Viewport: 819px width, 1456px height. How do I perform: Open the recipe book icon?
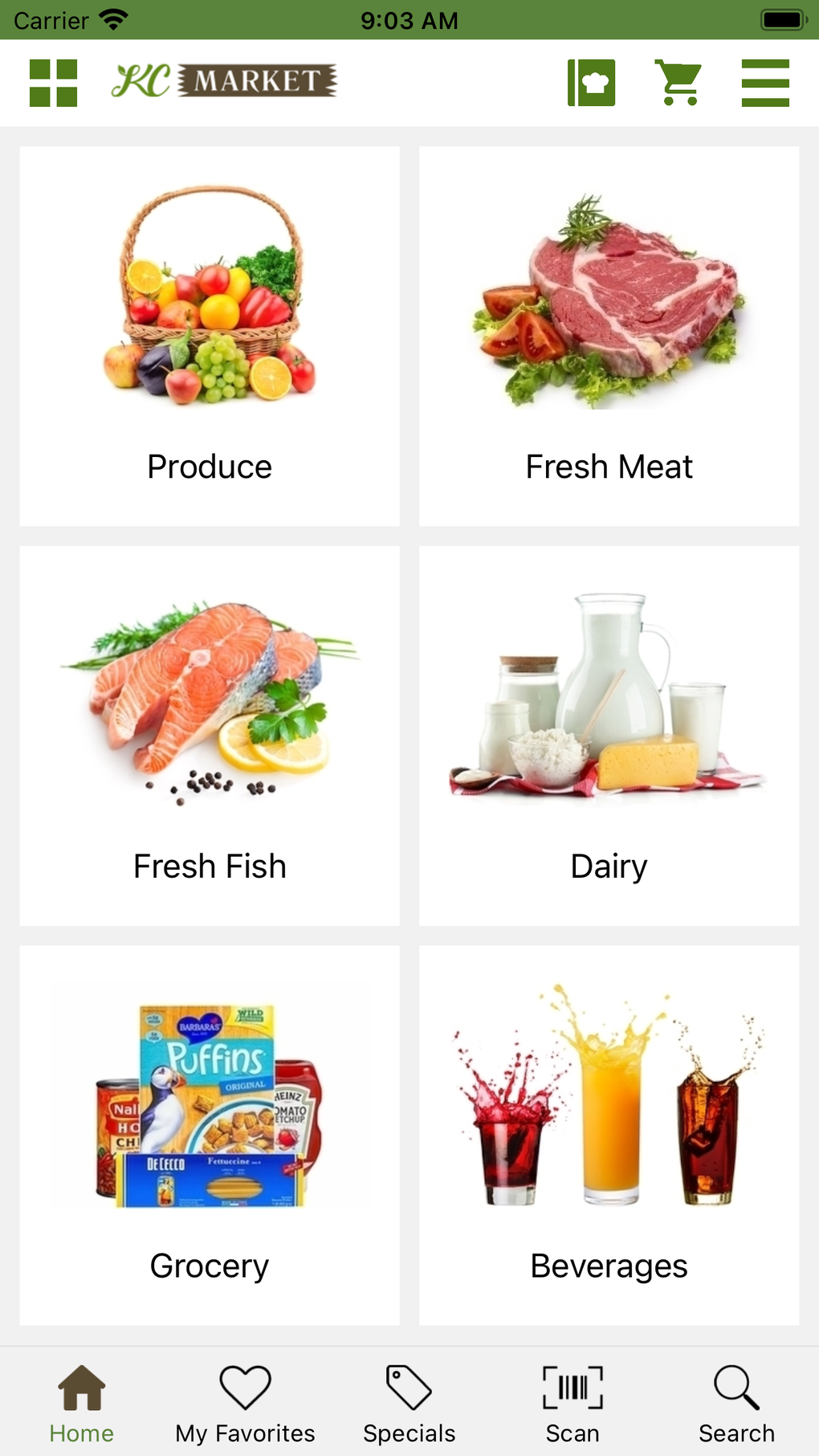(x=591, y=83)
